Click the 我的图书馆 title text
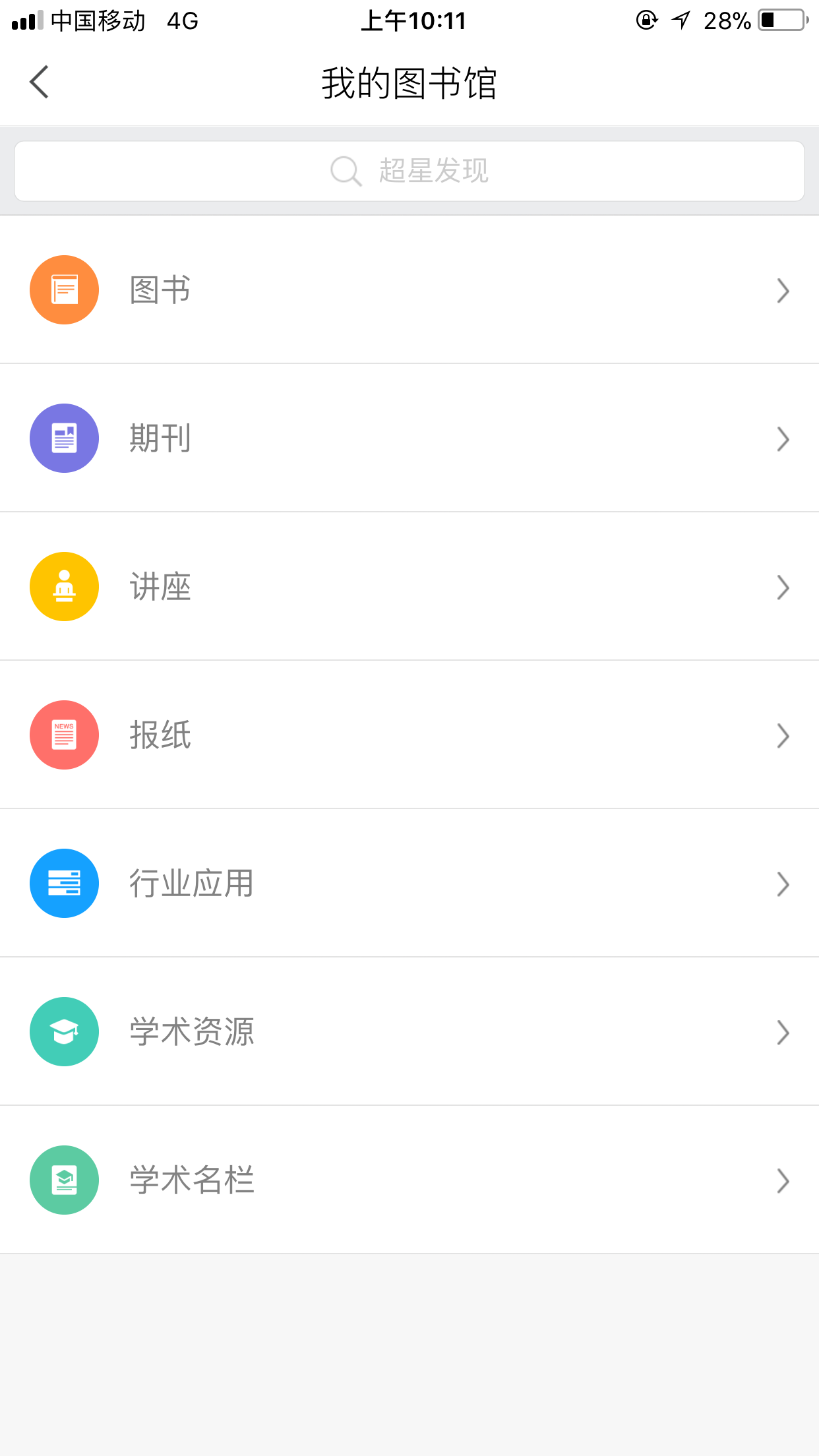 pyautogui.click(x=409, y=82)
